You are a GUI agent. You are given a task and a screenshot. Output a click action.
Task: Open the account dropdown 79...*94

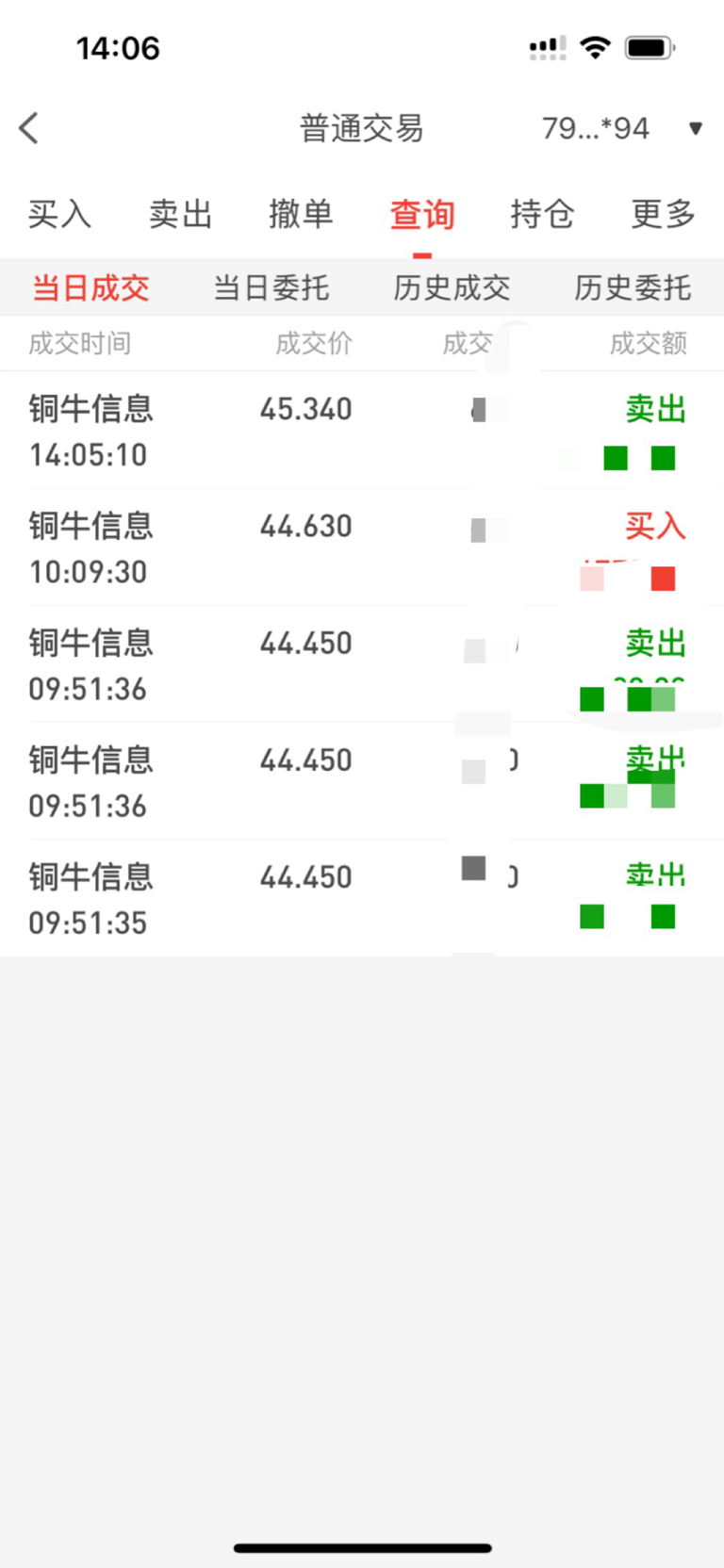[622, 128]
